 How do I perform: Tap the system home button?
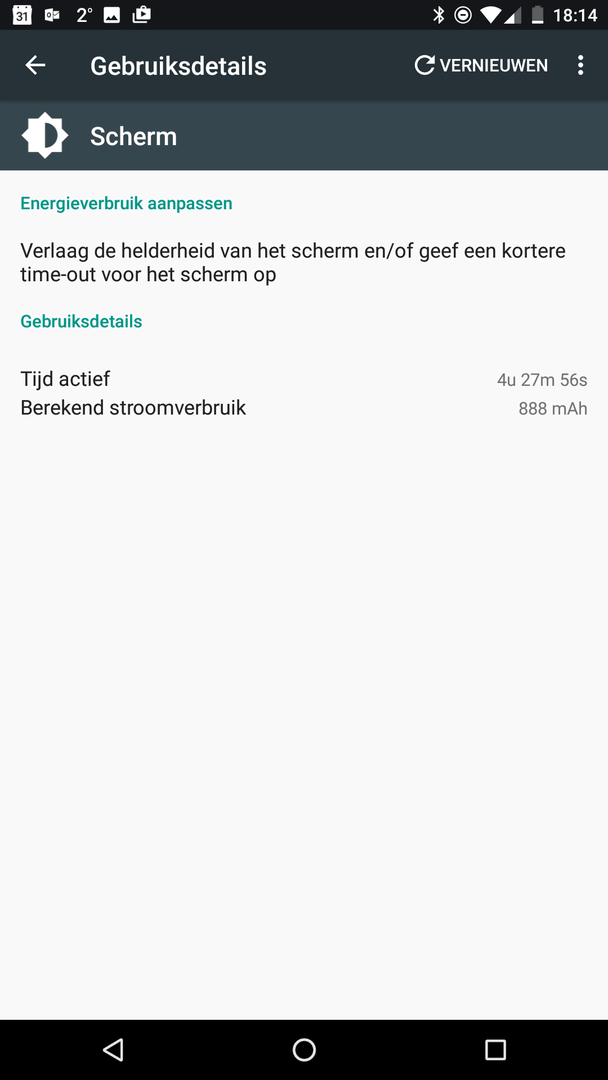point(304,1049)
